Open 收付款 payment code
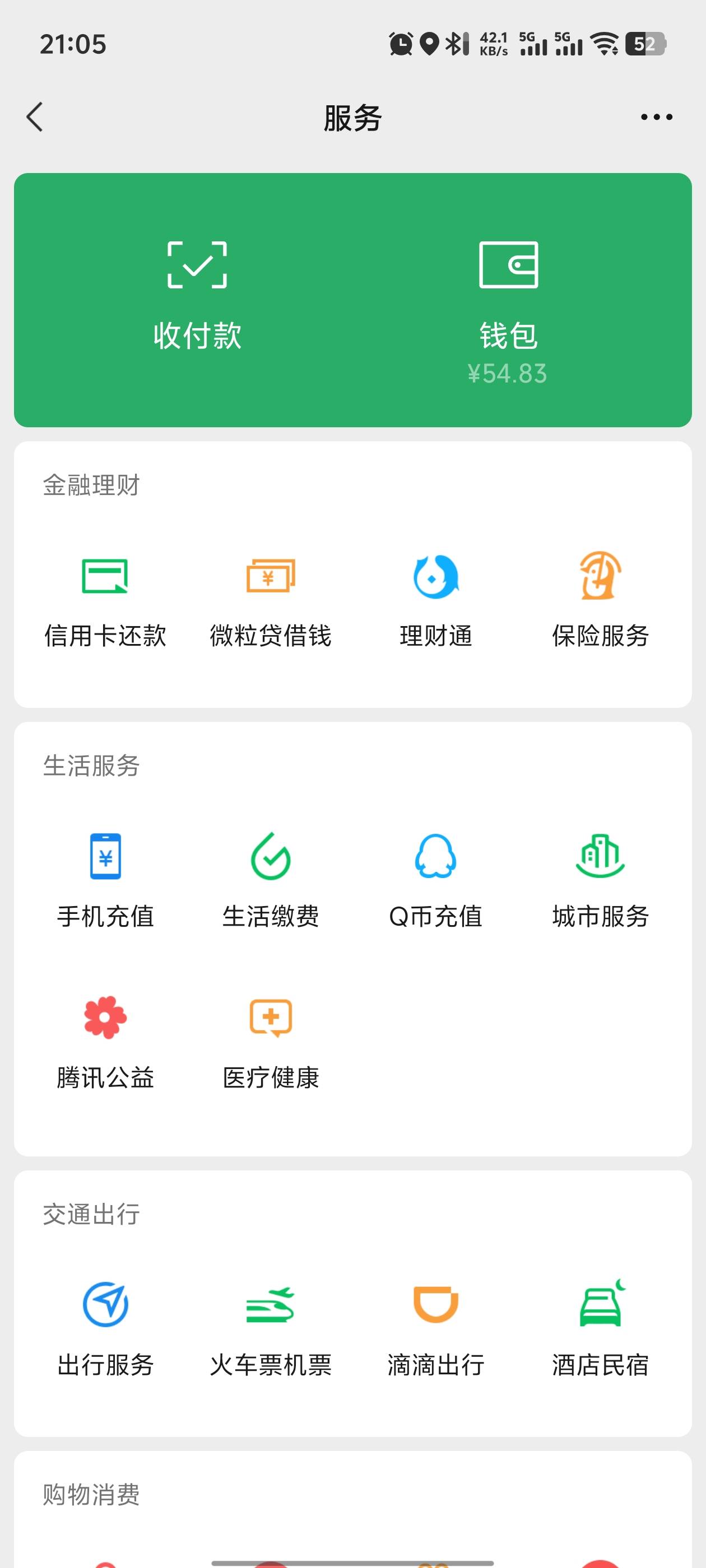 click(x=197, y=296)
